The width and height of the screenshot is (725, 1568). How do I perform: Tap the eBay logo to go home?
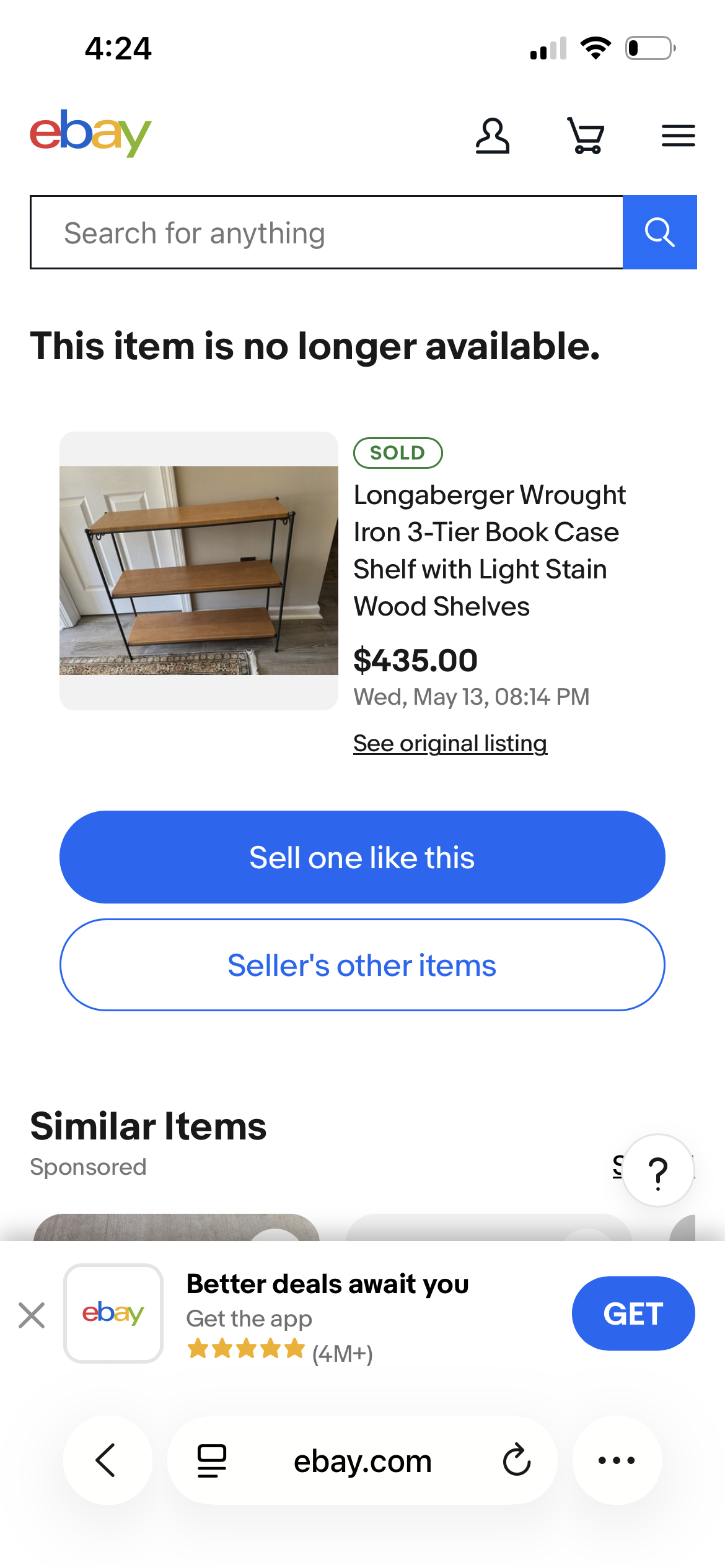[x=90, y=133]
